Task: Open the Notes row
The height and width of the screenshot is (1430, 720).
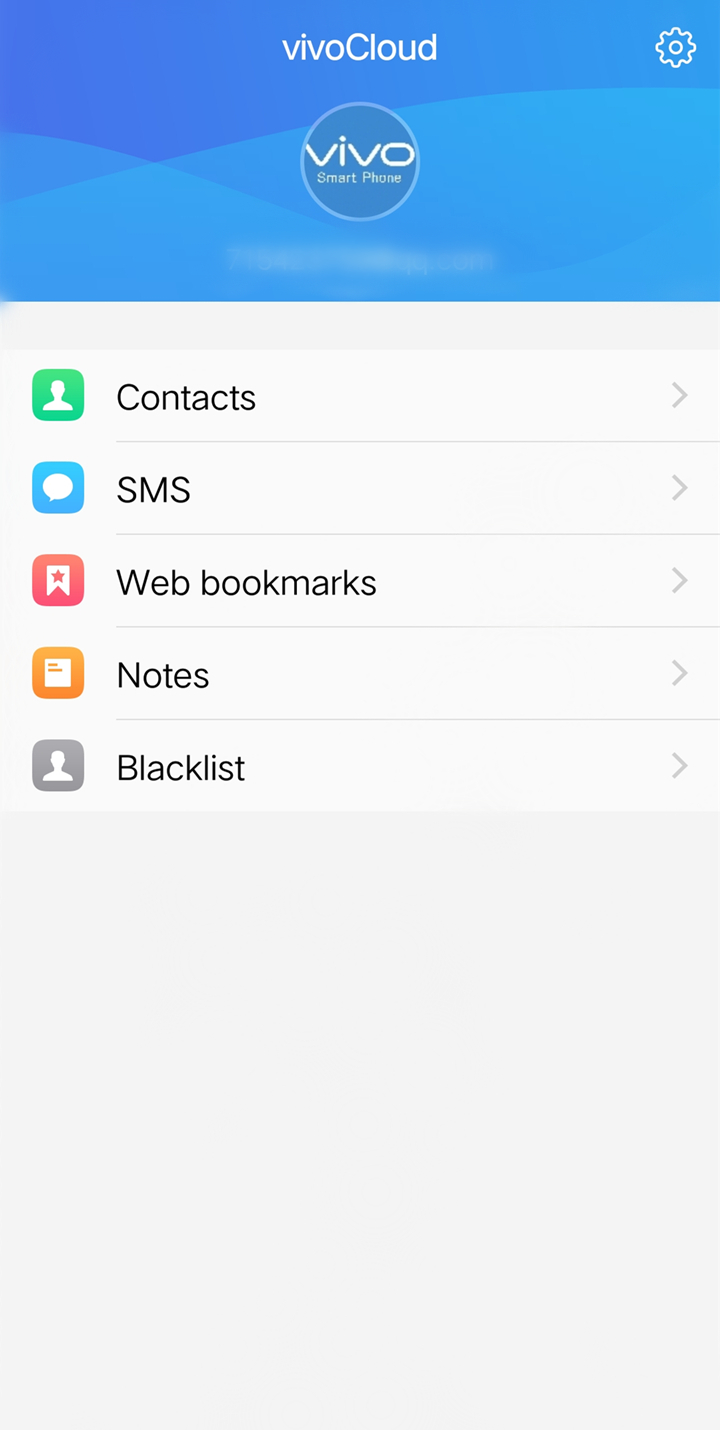Action: [360, 674]
